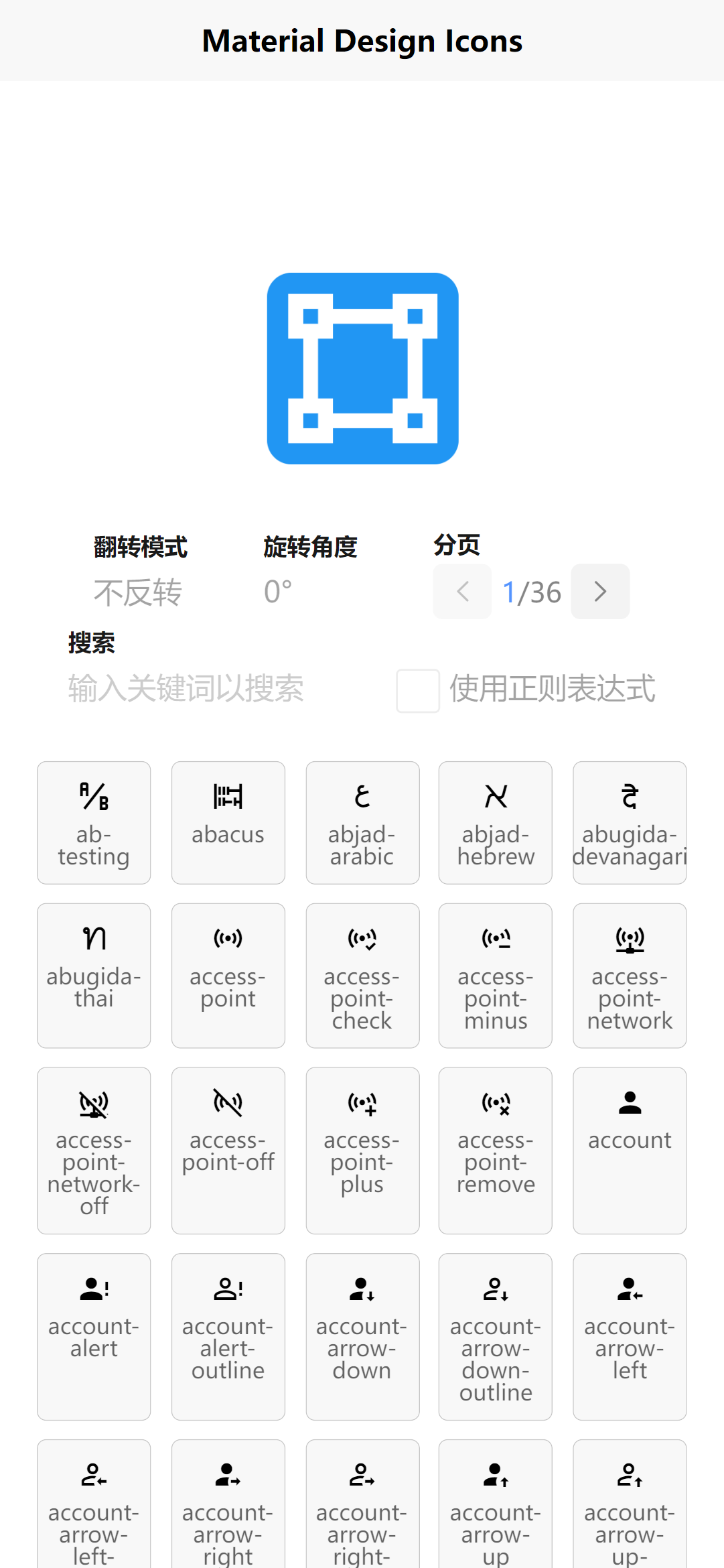Choose the abugida-thai icon
The image size is (724, 1568).
[x=94, y=975]
